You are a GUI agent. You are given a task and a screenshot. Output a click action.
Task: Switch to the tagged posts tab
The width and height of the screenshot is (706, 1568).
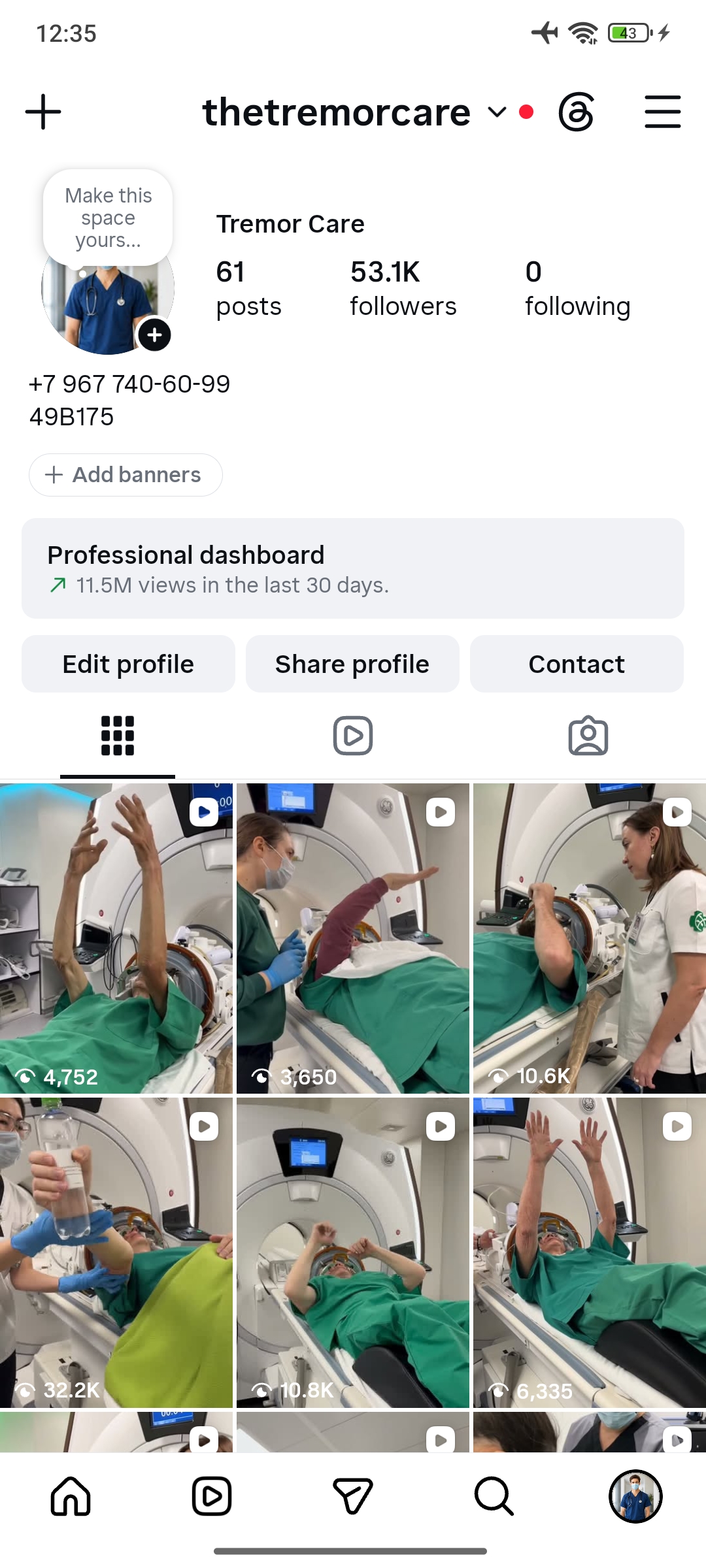(588, 736)
